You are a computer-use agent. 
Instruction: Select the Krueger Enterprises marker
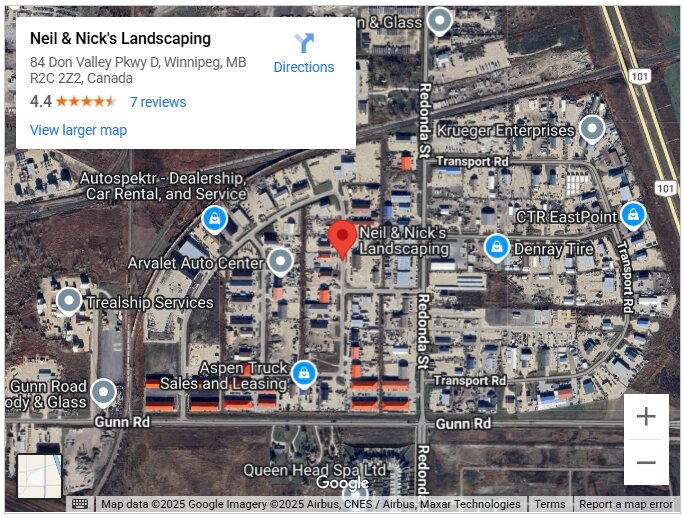593,129
